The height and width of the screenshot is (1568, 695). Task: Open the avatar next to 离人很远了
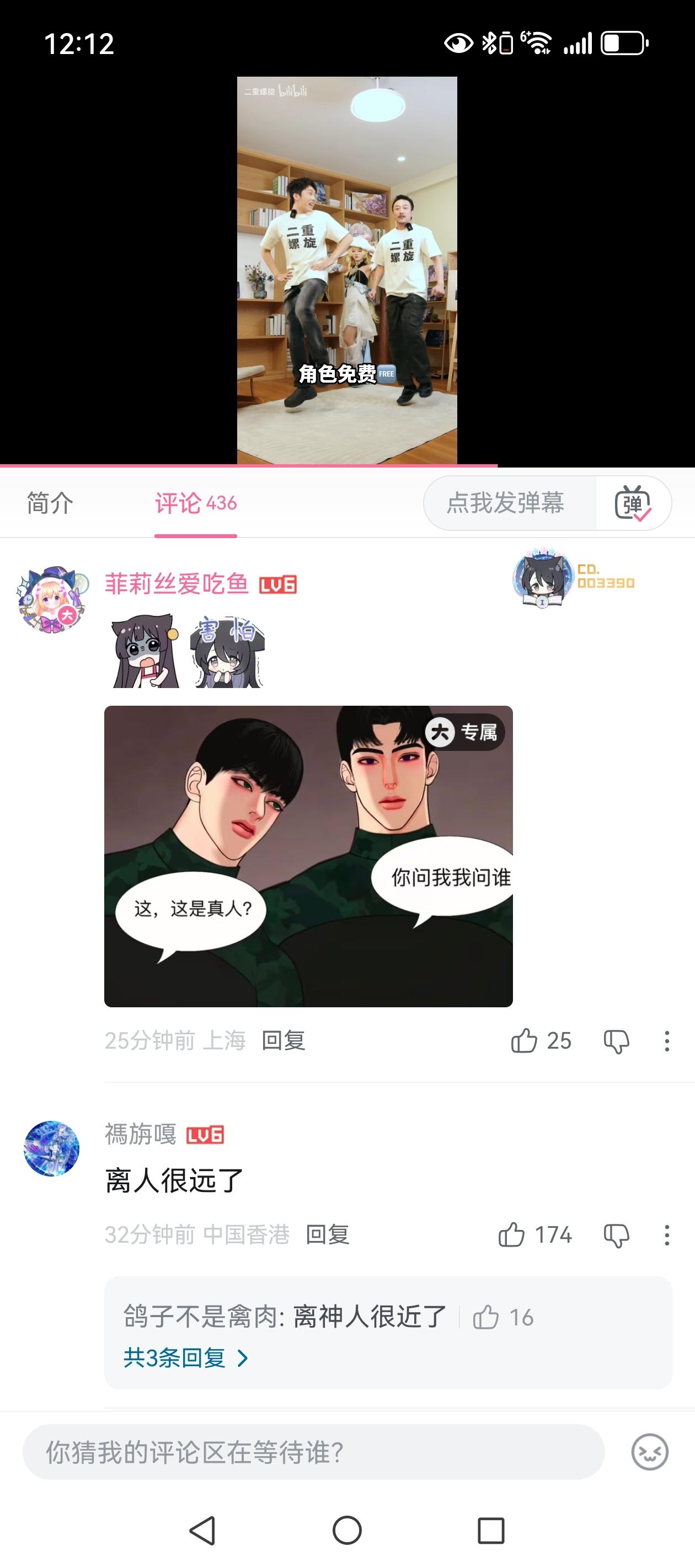51,1148
